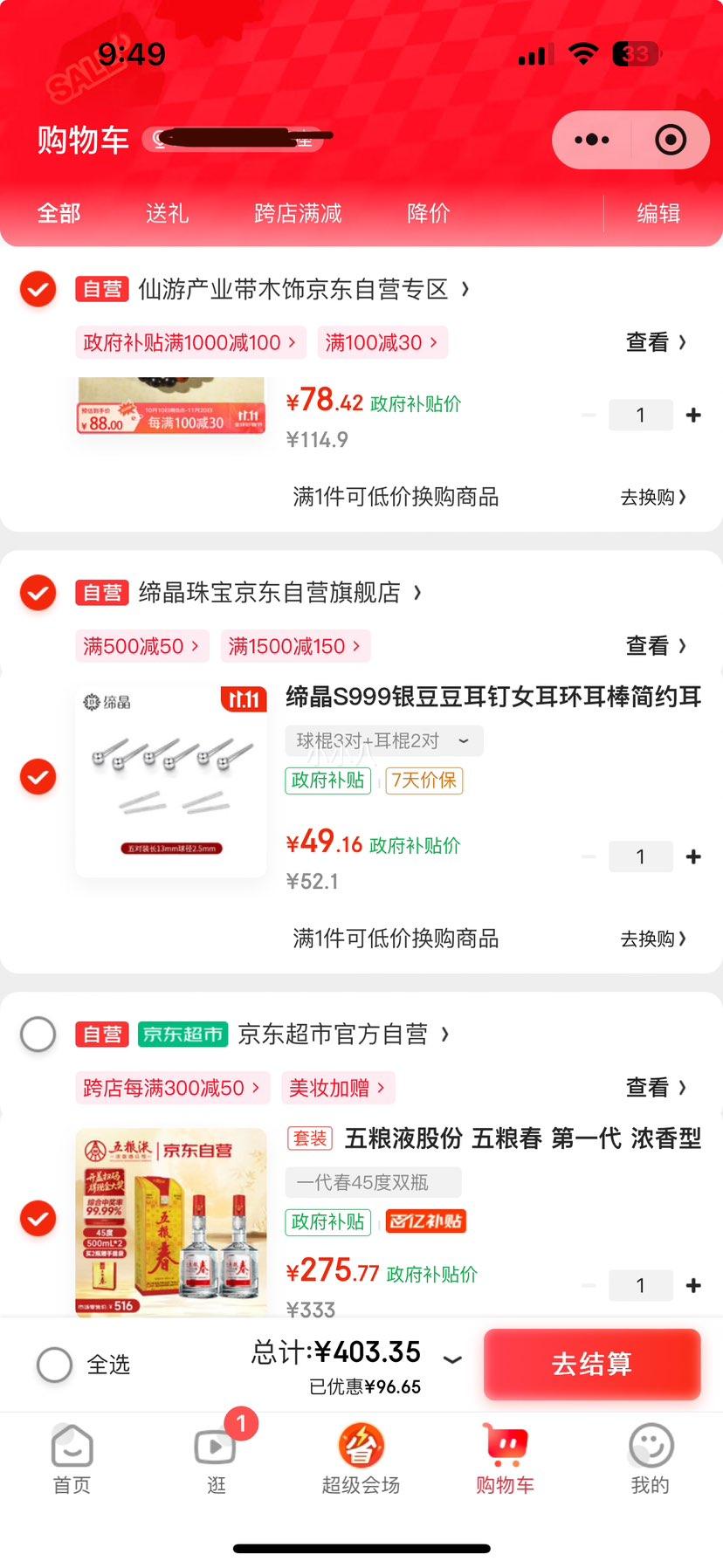
Task: Tap 编辑 to edit the cart
Action: [658, 213]
